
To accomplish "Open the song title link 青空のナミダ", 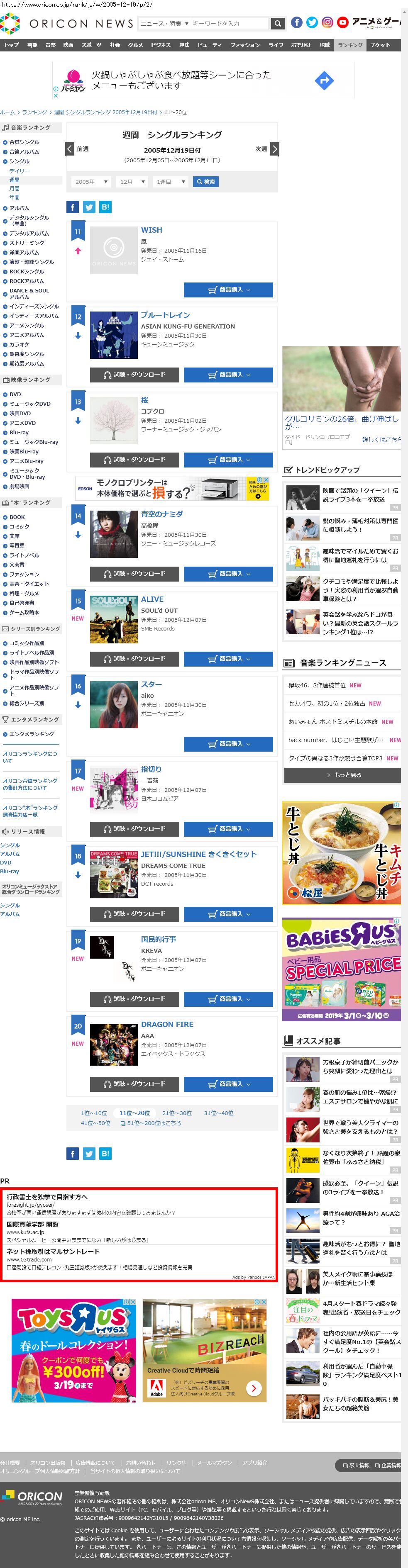I will [162, 514].
